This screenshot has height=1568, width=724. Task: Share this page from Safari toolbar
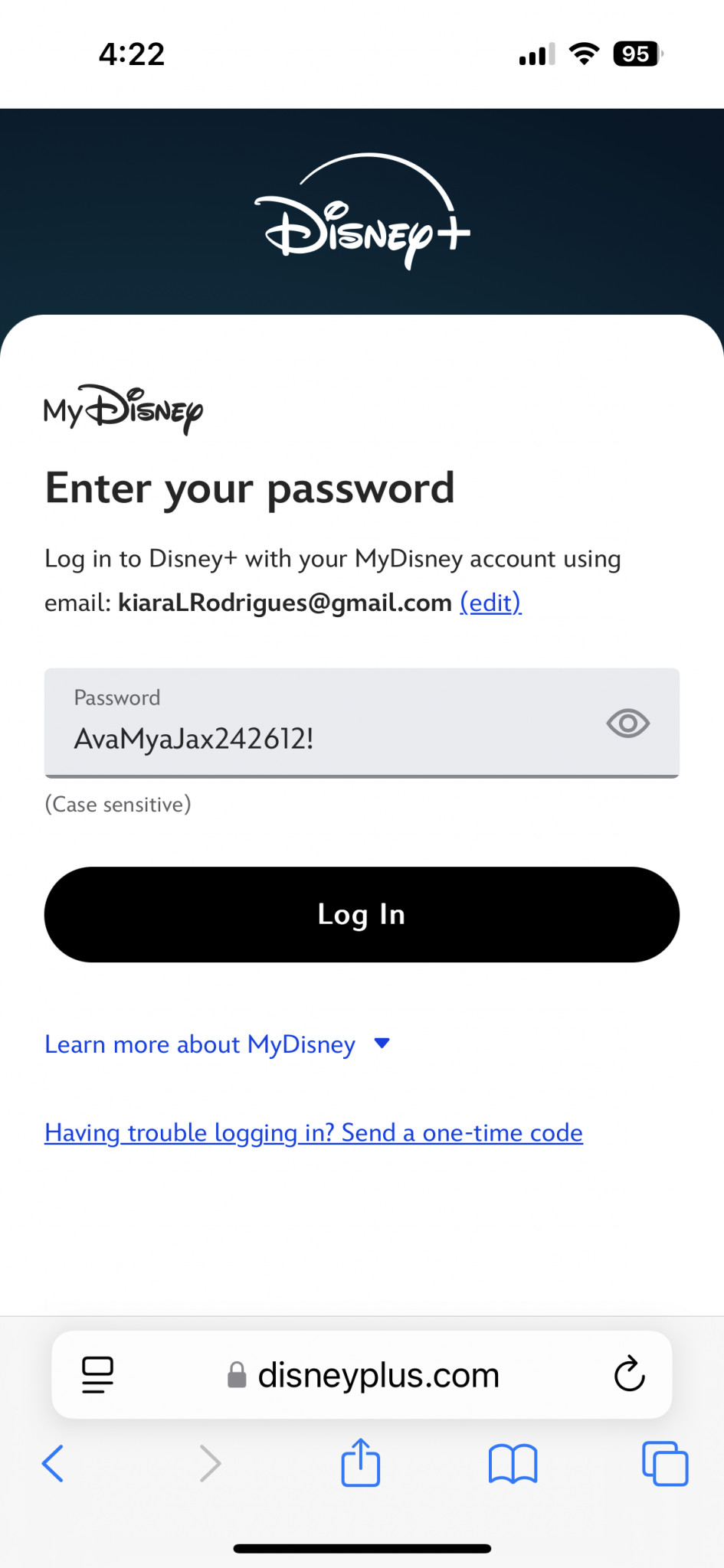[x=361, y=1462]
